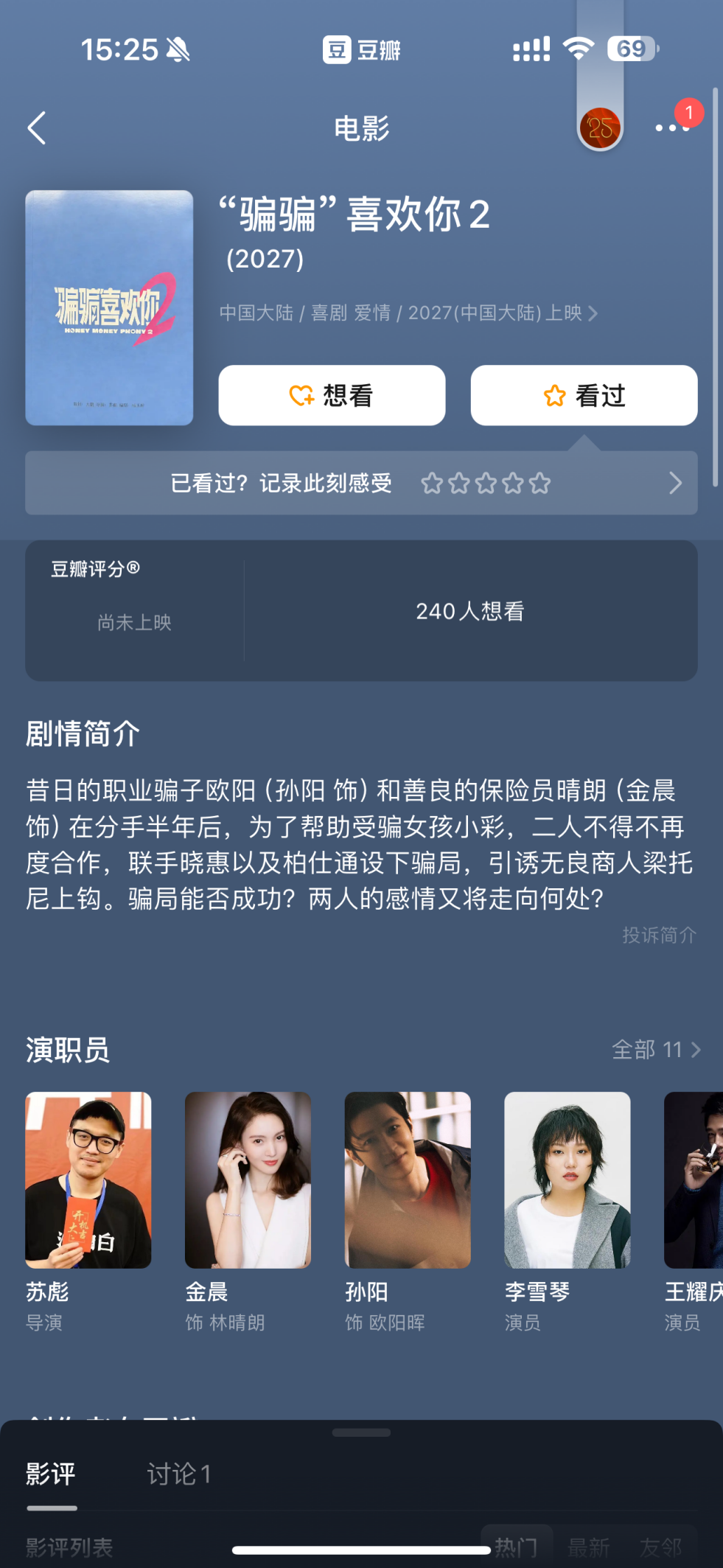Screen dimensions: 723x1568
Task: Expand movie release info breadcrumb chevron
Action: [594, 313]
